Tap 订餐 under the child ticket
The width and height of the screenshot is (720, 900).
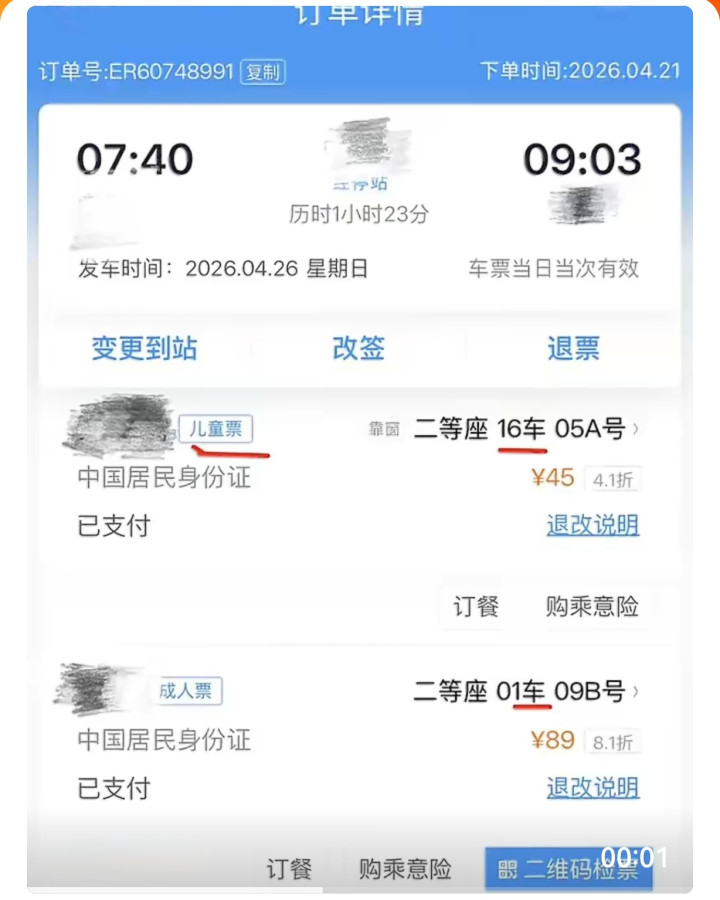point(476,606)
